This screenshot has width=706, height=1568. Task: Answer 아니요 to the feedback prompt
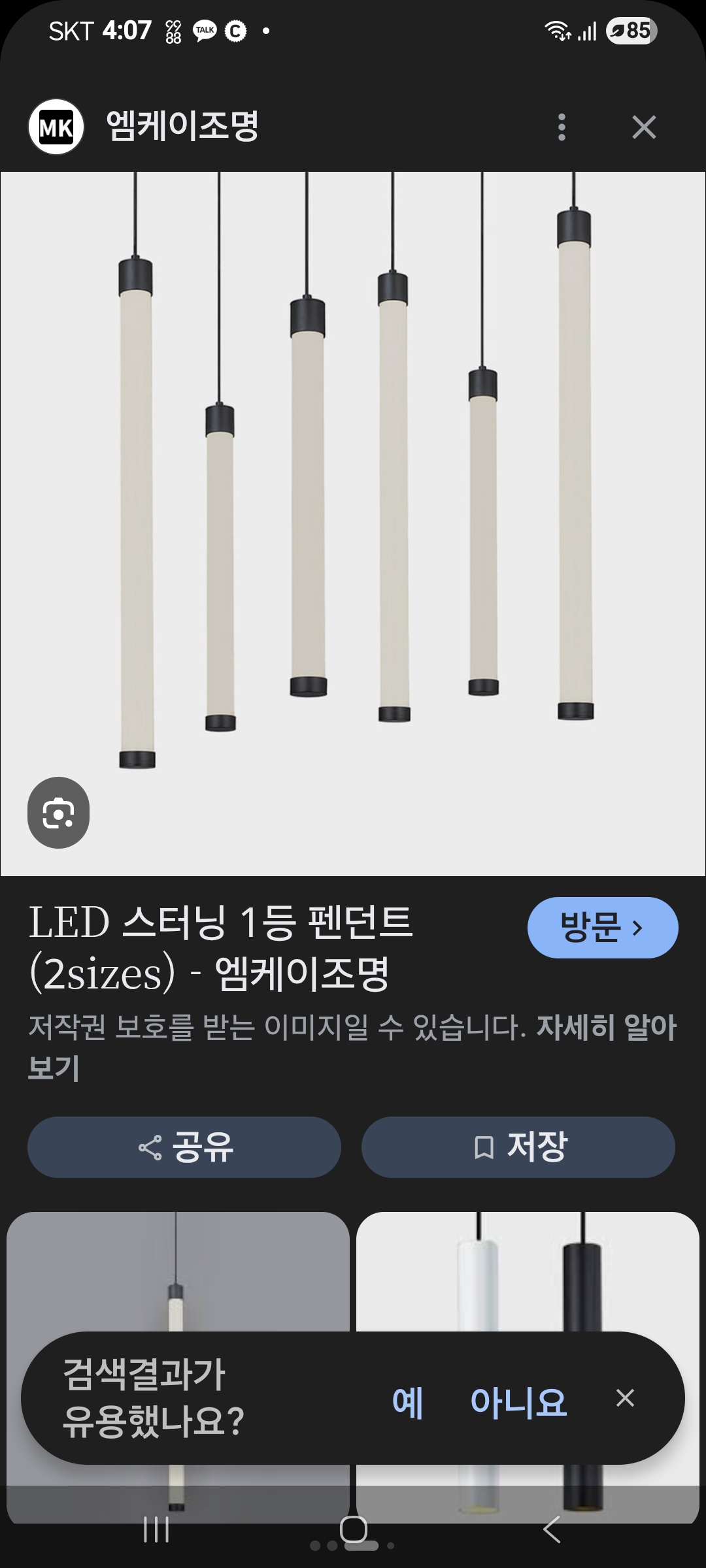518,1402
